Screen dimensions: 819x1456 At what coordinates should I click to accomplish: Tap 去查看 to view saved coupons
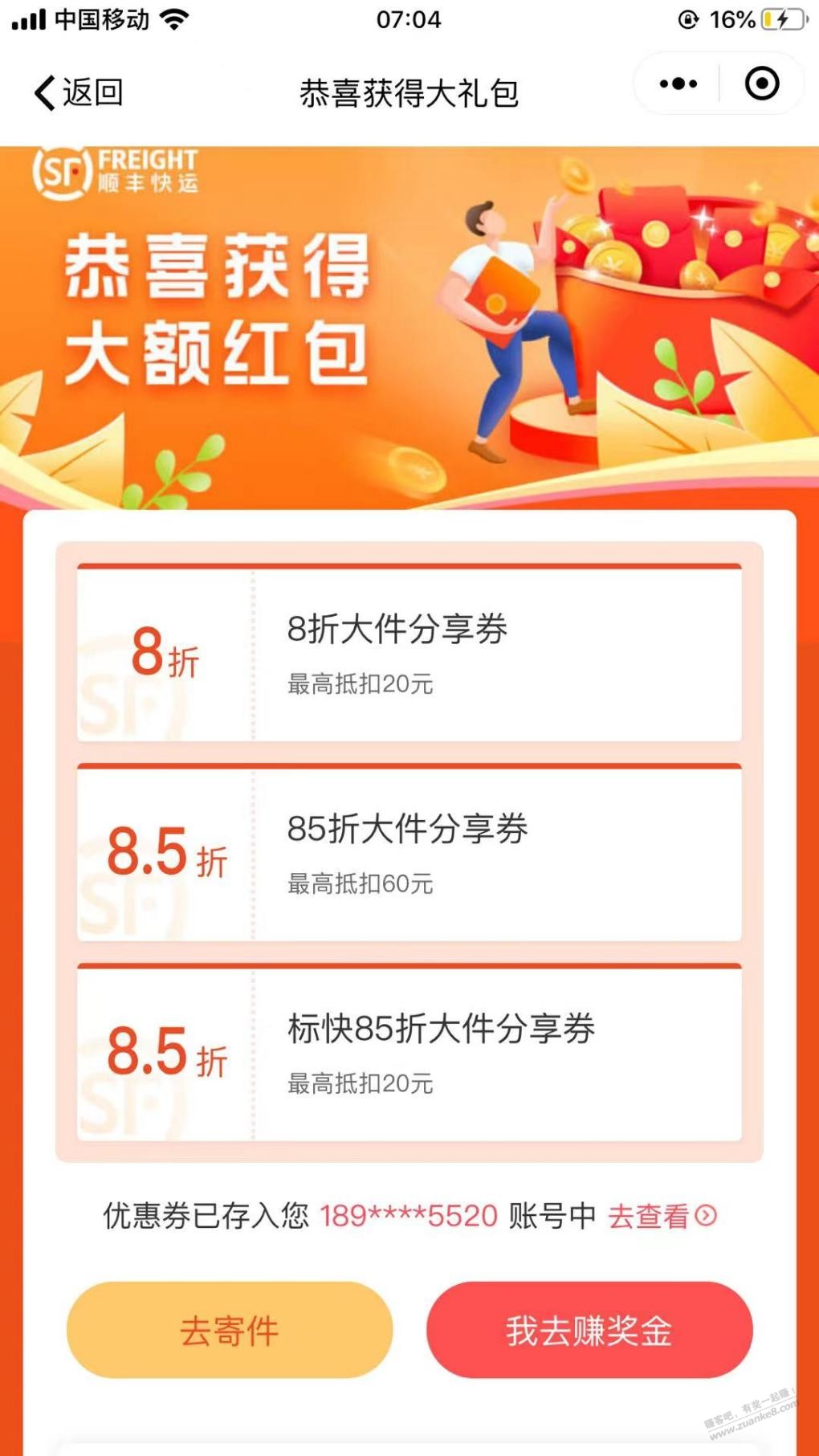coord(662,1216)
